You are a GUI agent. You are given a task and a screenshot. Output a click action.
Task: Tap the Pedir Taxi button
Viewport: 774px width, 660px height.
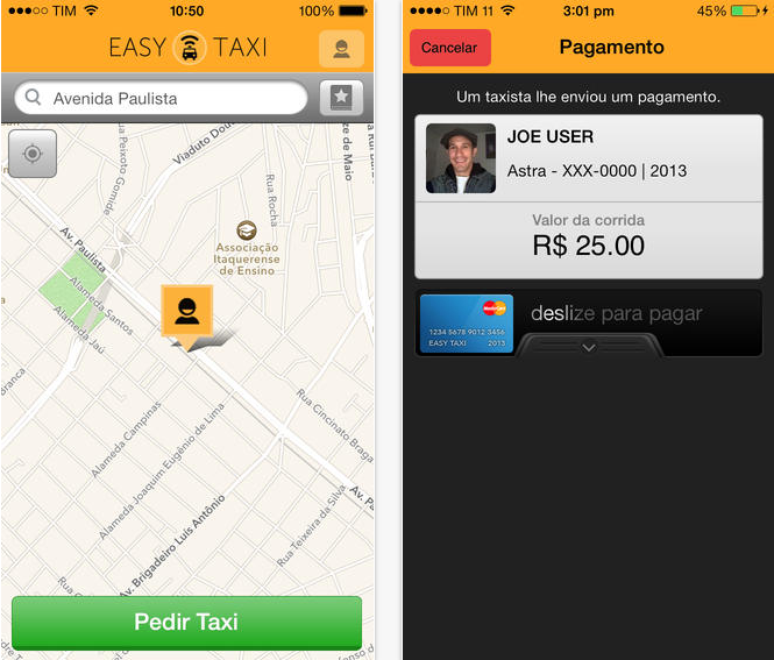187,621
